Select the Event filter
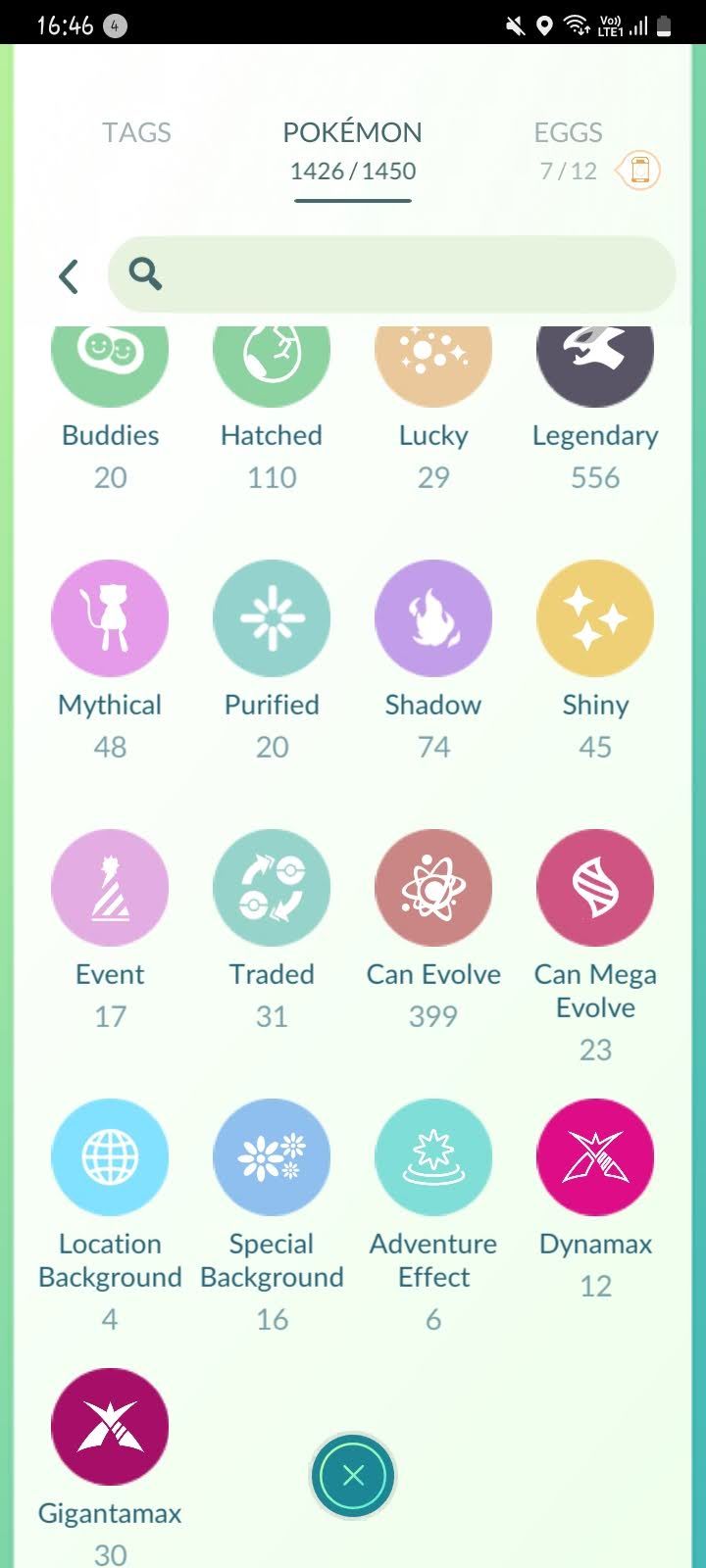This screenshot has width=706, height=1568. coord(110,888)
